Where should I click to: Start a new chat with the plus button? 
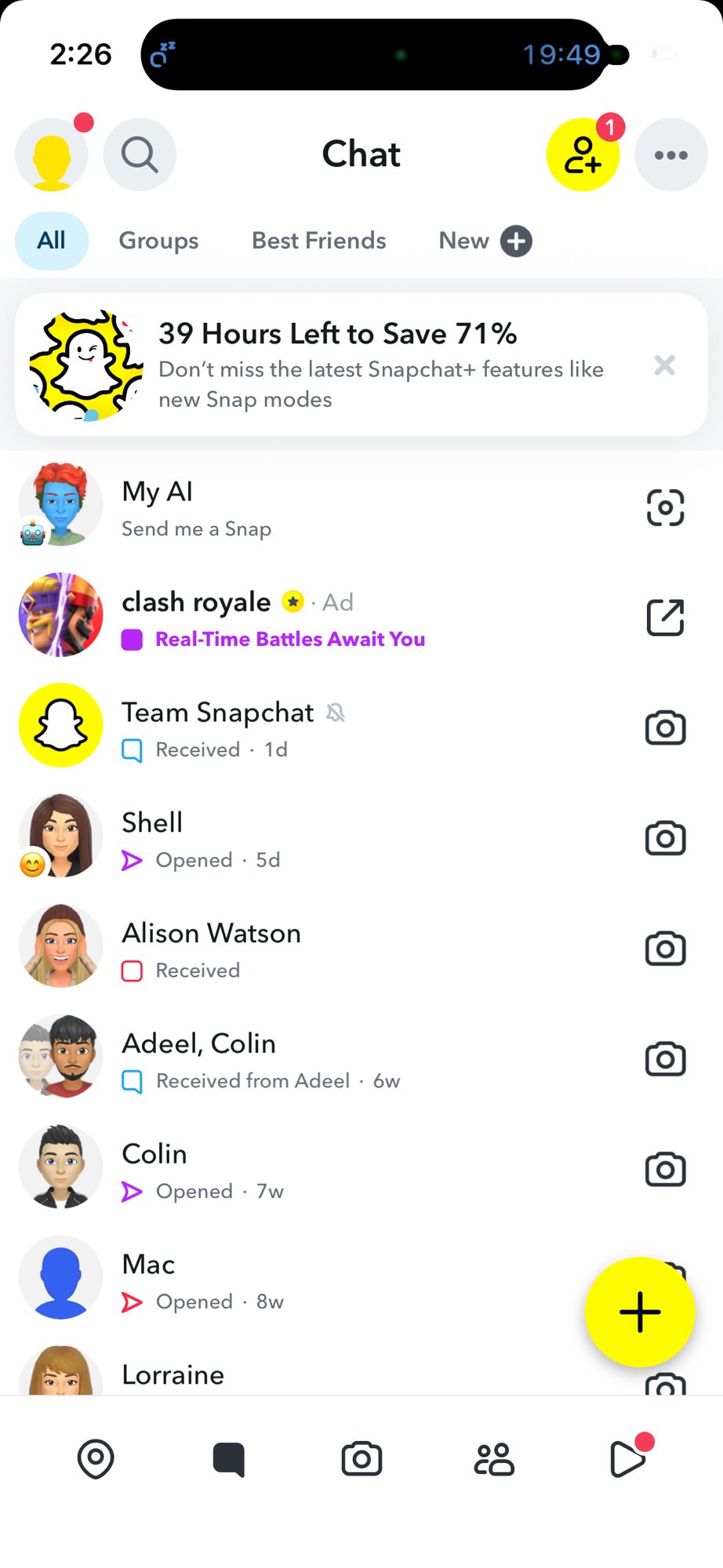point(640,1312)
